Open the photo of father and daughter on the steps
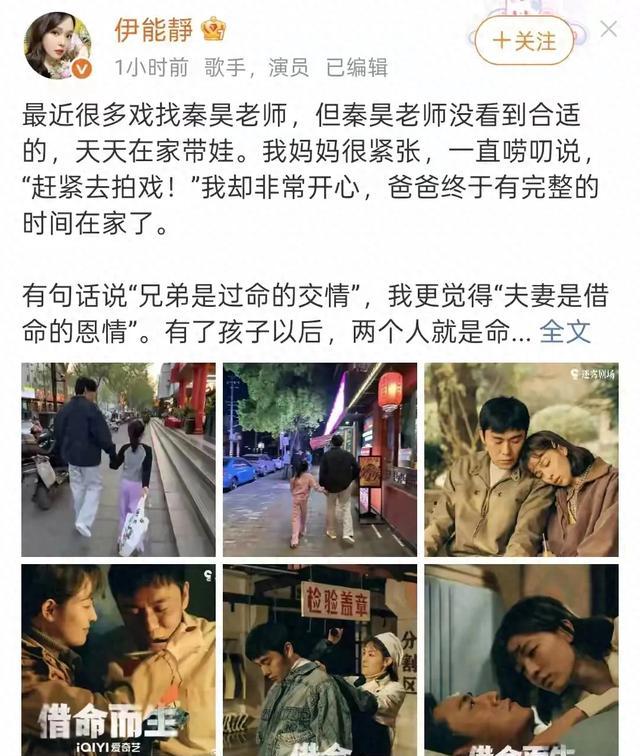 (x=118, y=459)
